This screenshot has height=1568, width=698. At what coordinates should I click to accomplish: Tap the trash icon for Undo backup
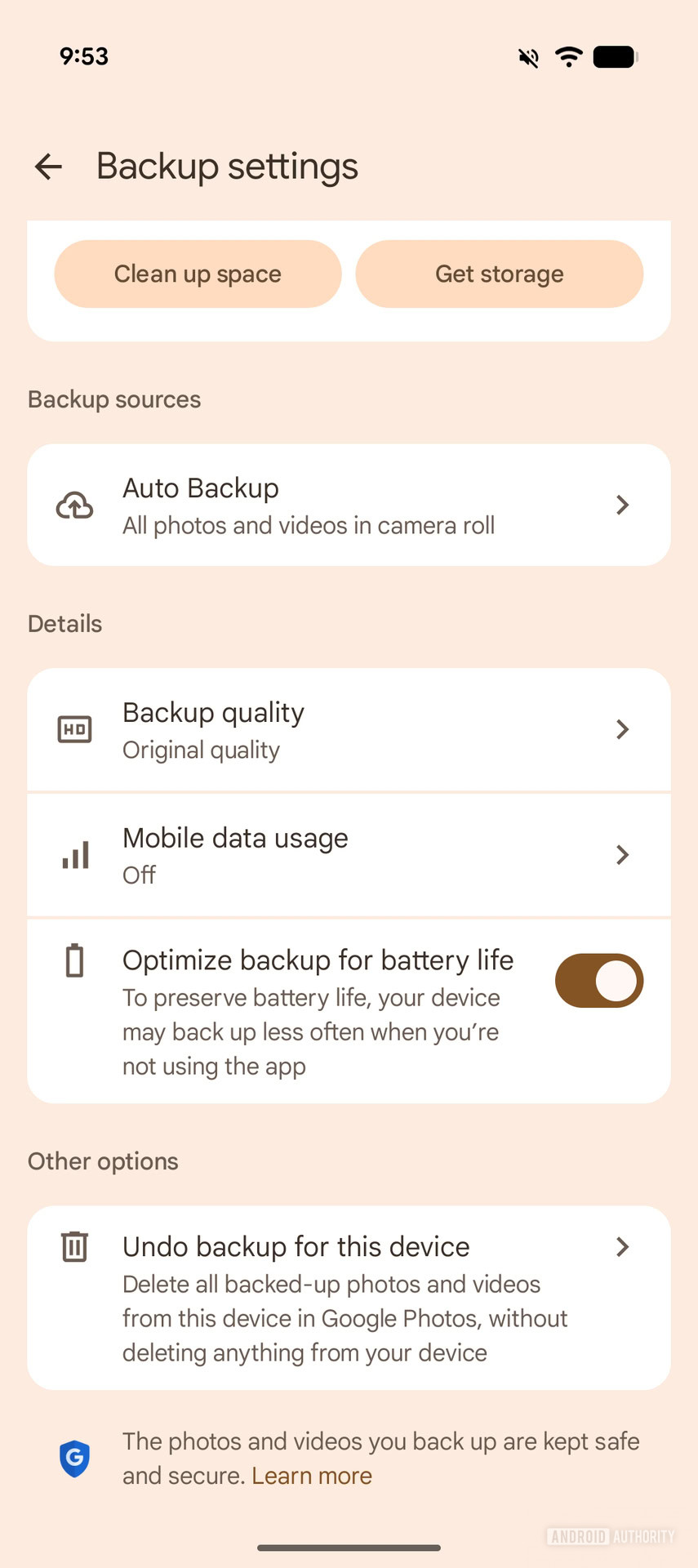[74, 1247]
